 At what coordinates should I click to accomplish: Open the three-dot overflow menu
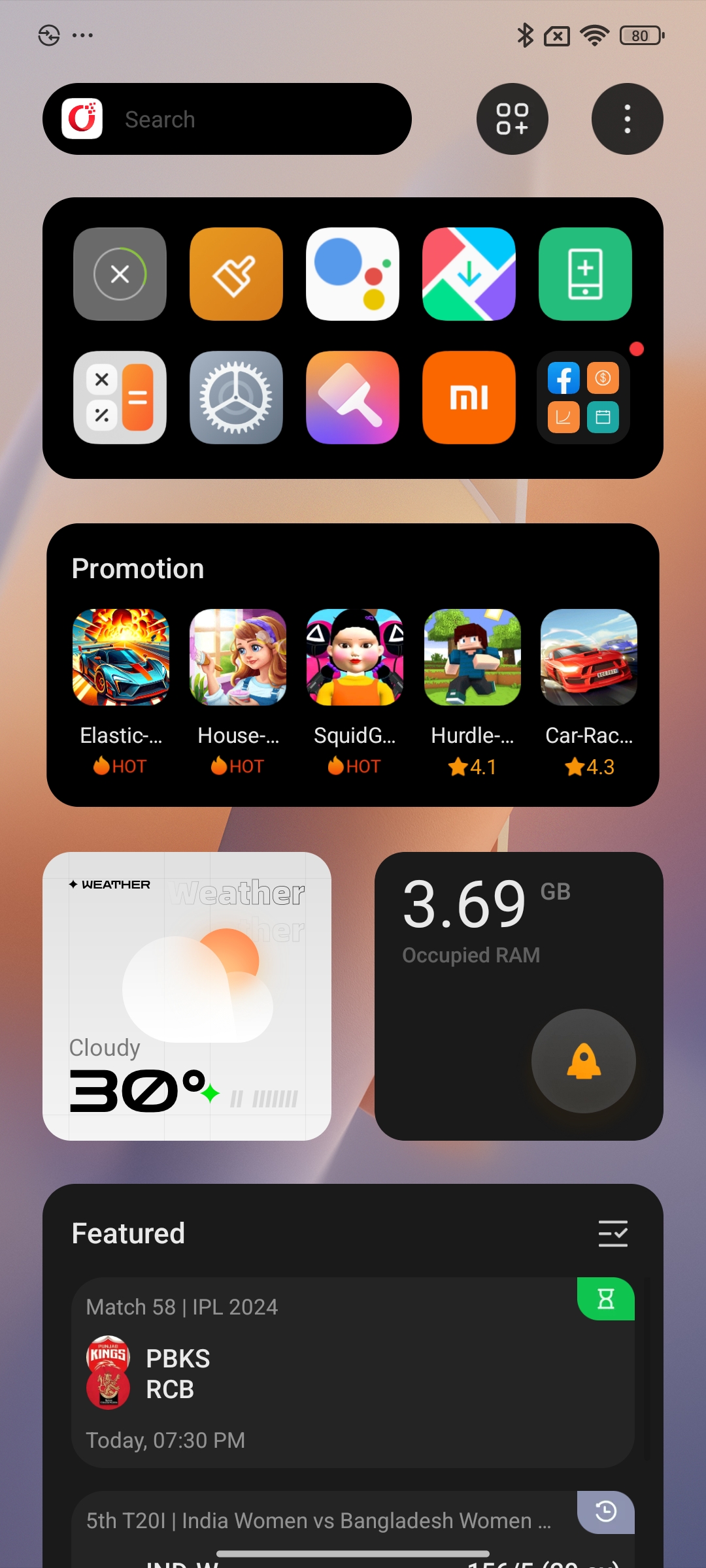pyautogui.click(x=628, y=119)
